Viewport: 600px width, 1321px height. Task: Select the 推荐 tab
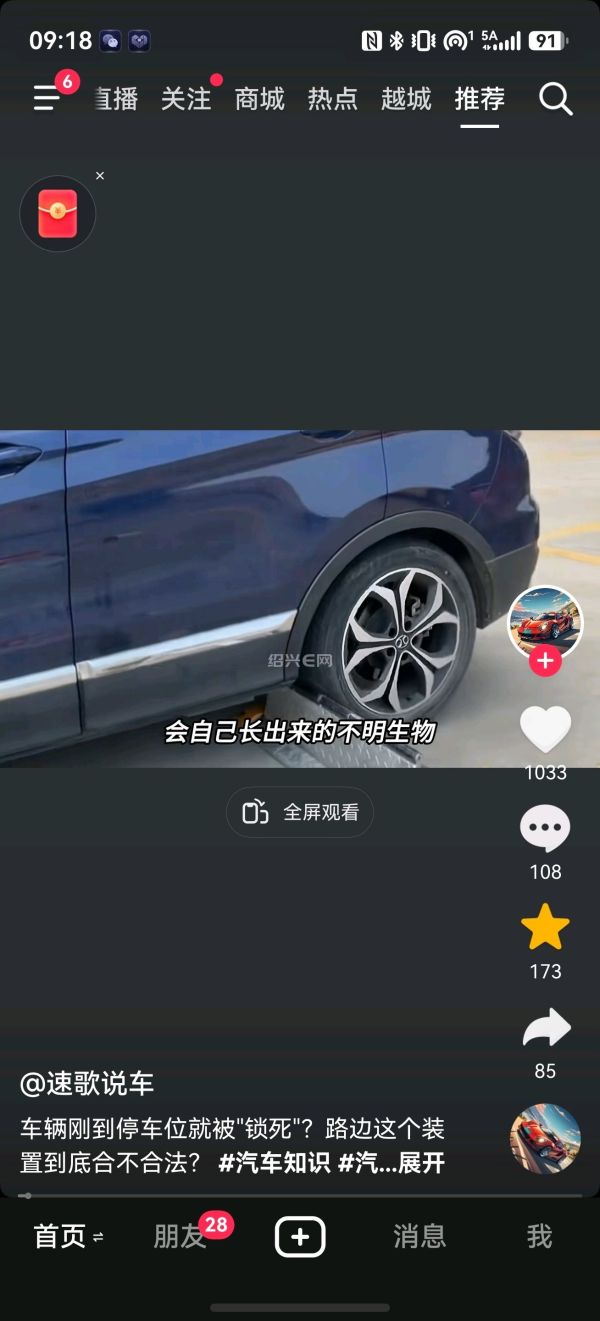(480, 99)
